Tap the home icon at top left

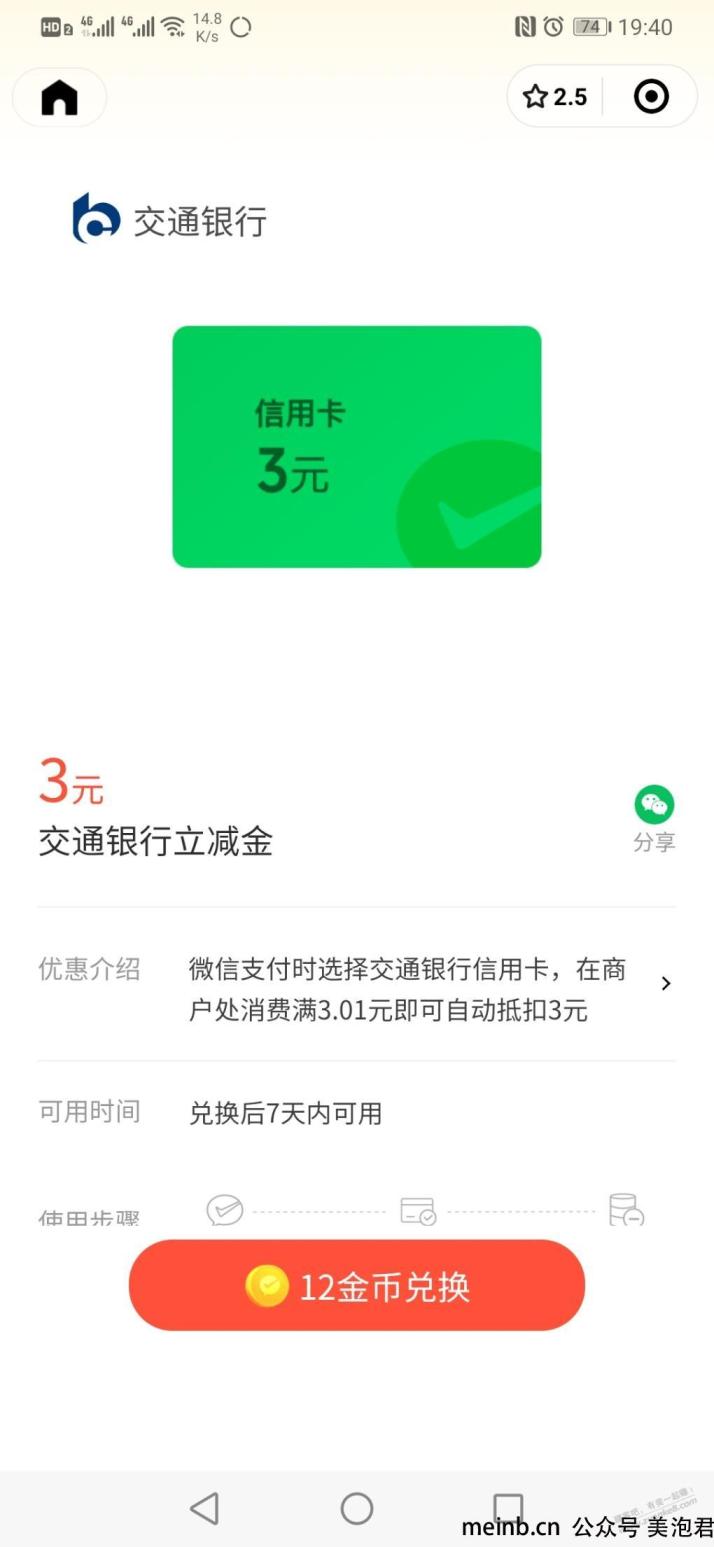tap(59, 97)
